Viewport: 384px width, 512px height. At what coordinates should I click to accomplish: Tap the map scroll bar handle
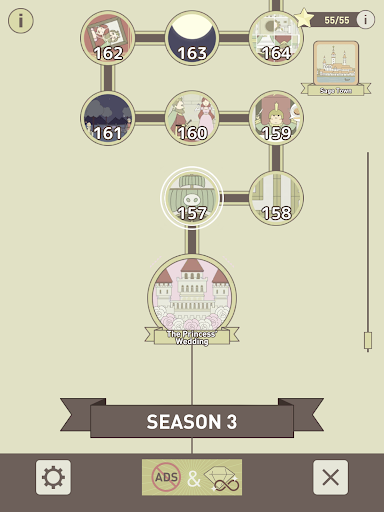(x=368, y=341)
